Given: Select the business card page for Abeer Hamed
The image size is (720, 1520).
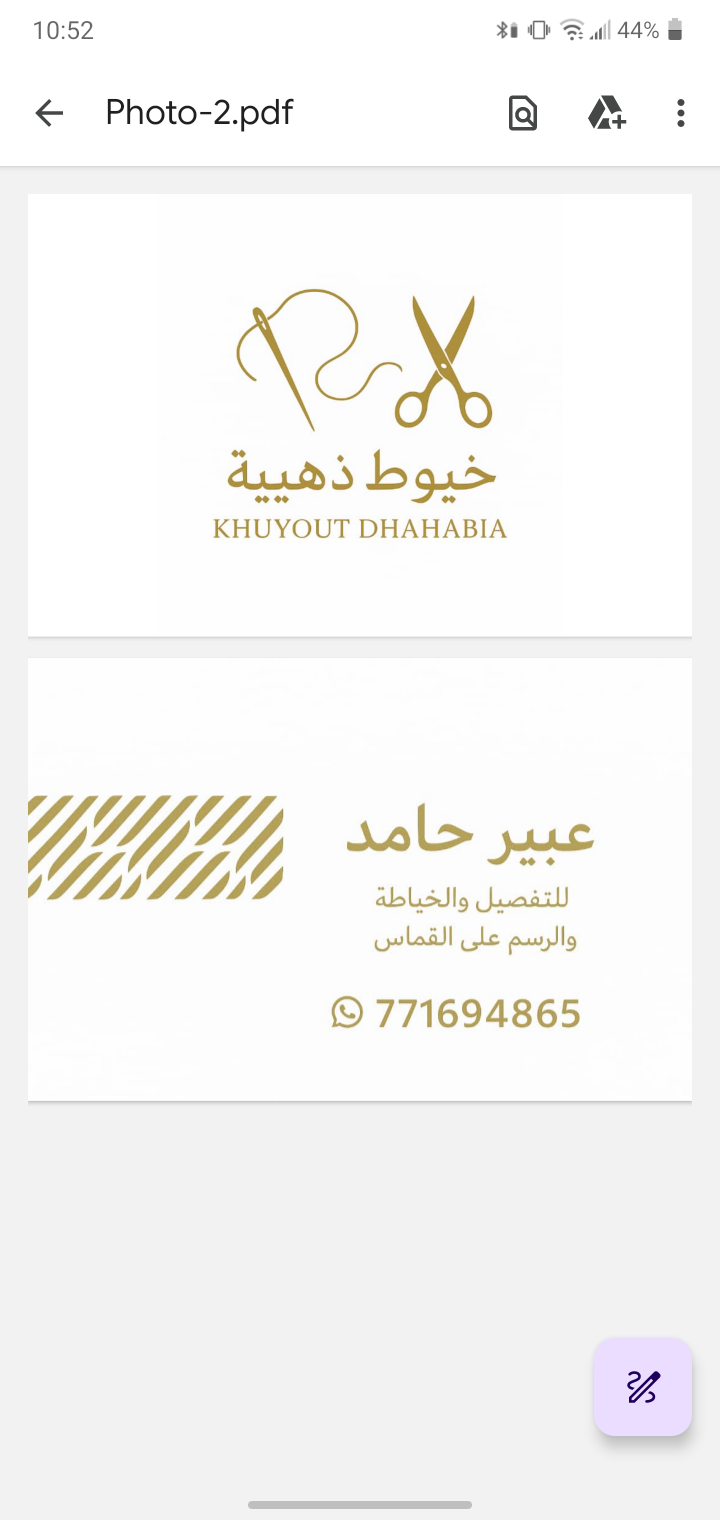Looking at the screenshot, I should (x=360, y=878).
